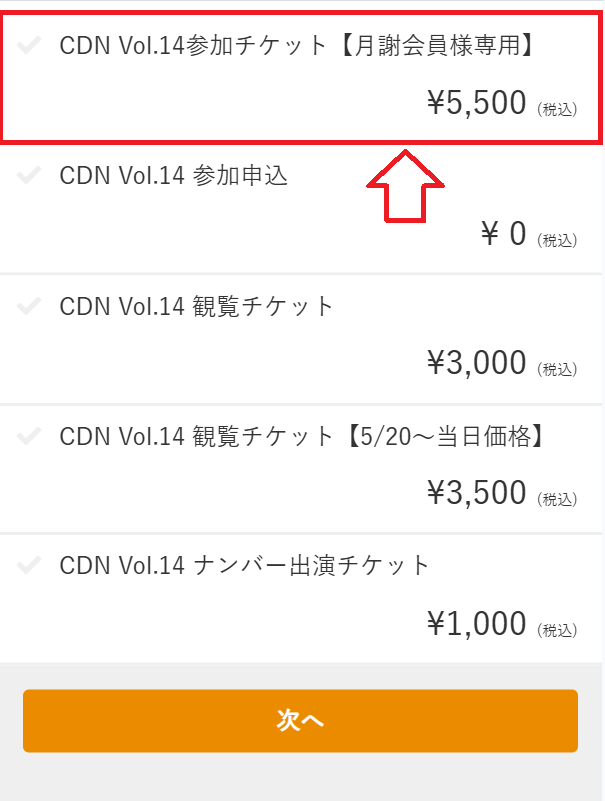Tap the orange 次へ button

[x=300, y=720]
